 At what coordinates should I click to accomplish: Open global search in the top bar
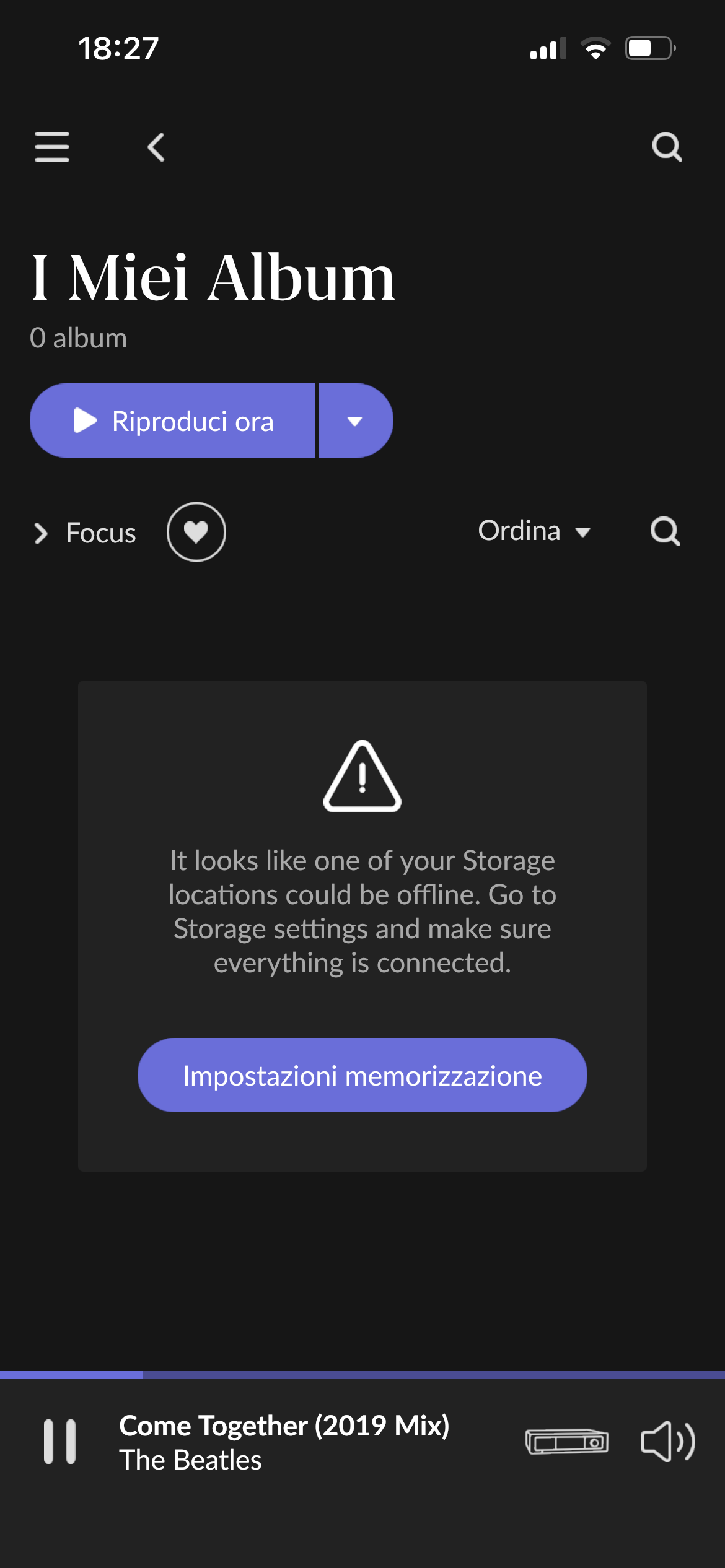coord(667,147)
